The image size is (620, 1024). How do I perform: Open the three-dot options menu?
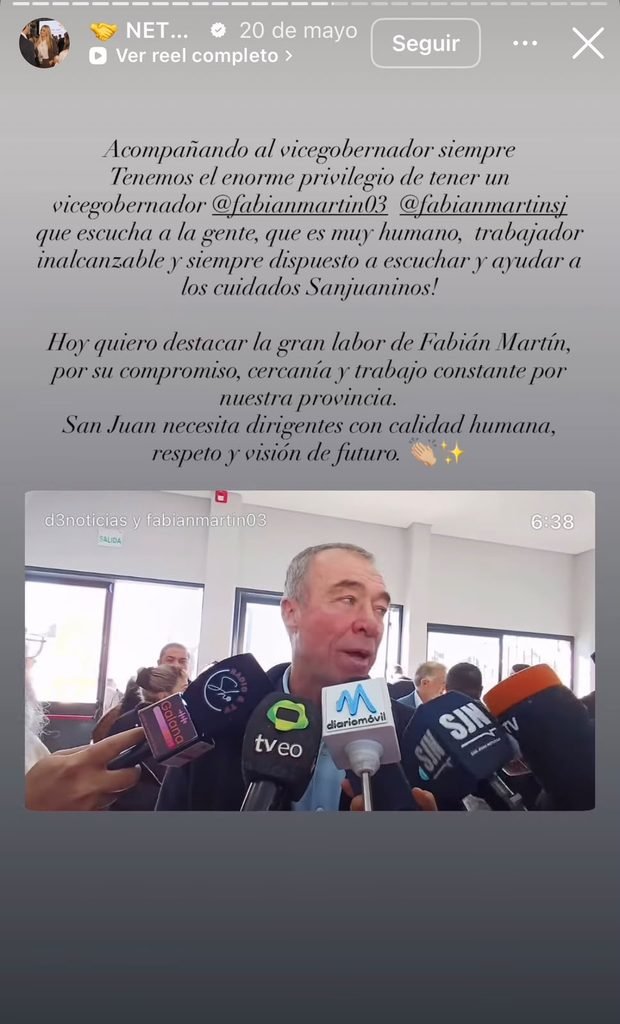(x=525, y=43)
